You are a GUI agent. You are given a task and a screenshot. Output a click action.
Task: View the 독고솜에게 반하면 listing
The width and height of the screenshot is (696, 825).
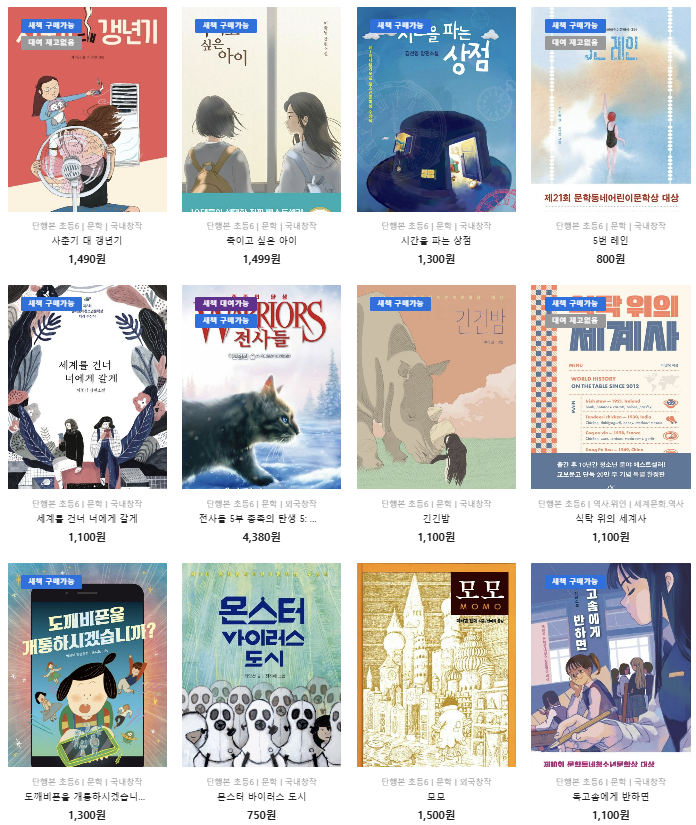pos(610,665)
